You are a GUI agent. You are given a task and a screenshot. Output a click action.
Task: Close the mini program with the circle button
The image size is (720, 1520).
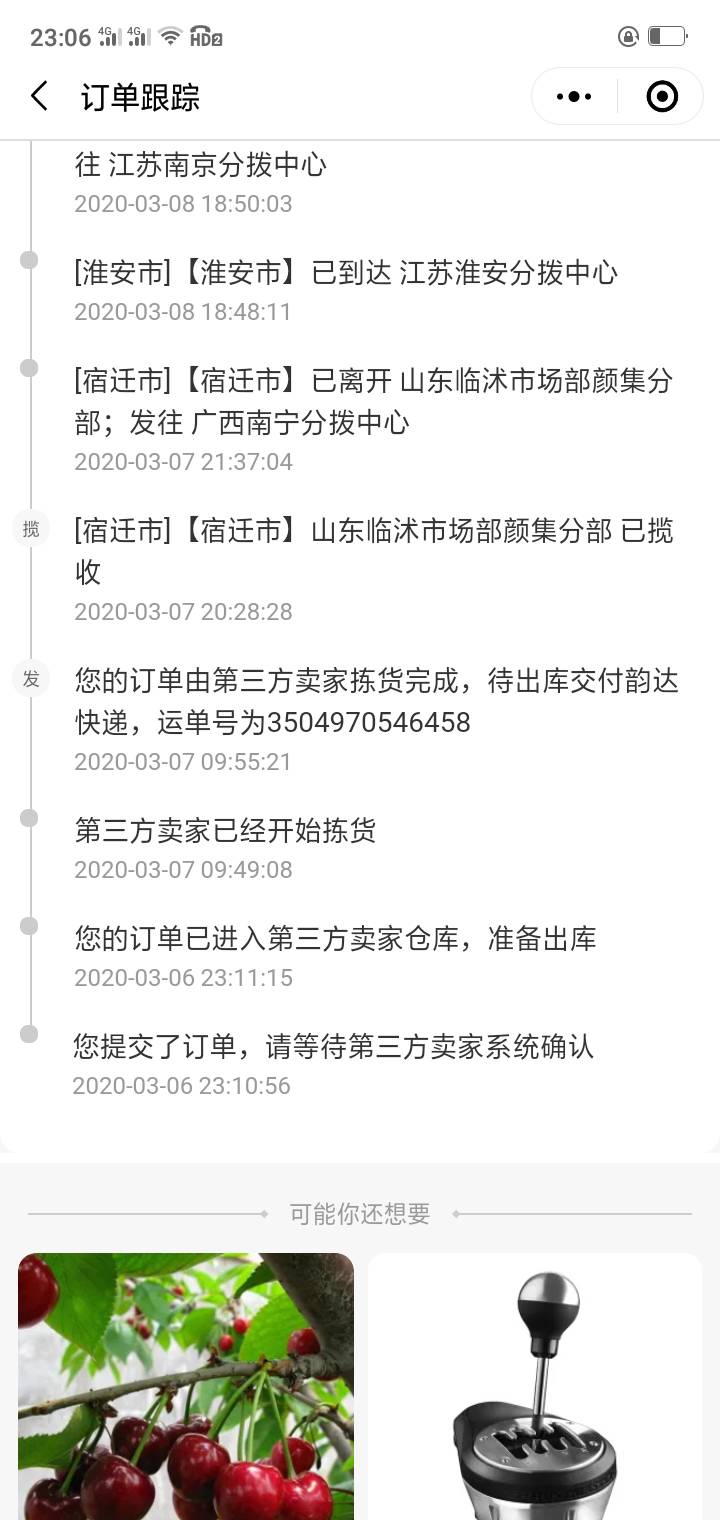pos(662,97)
